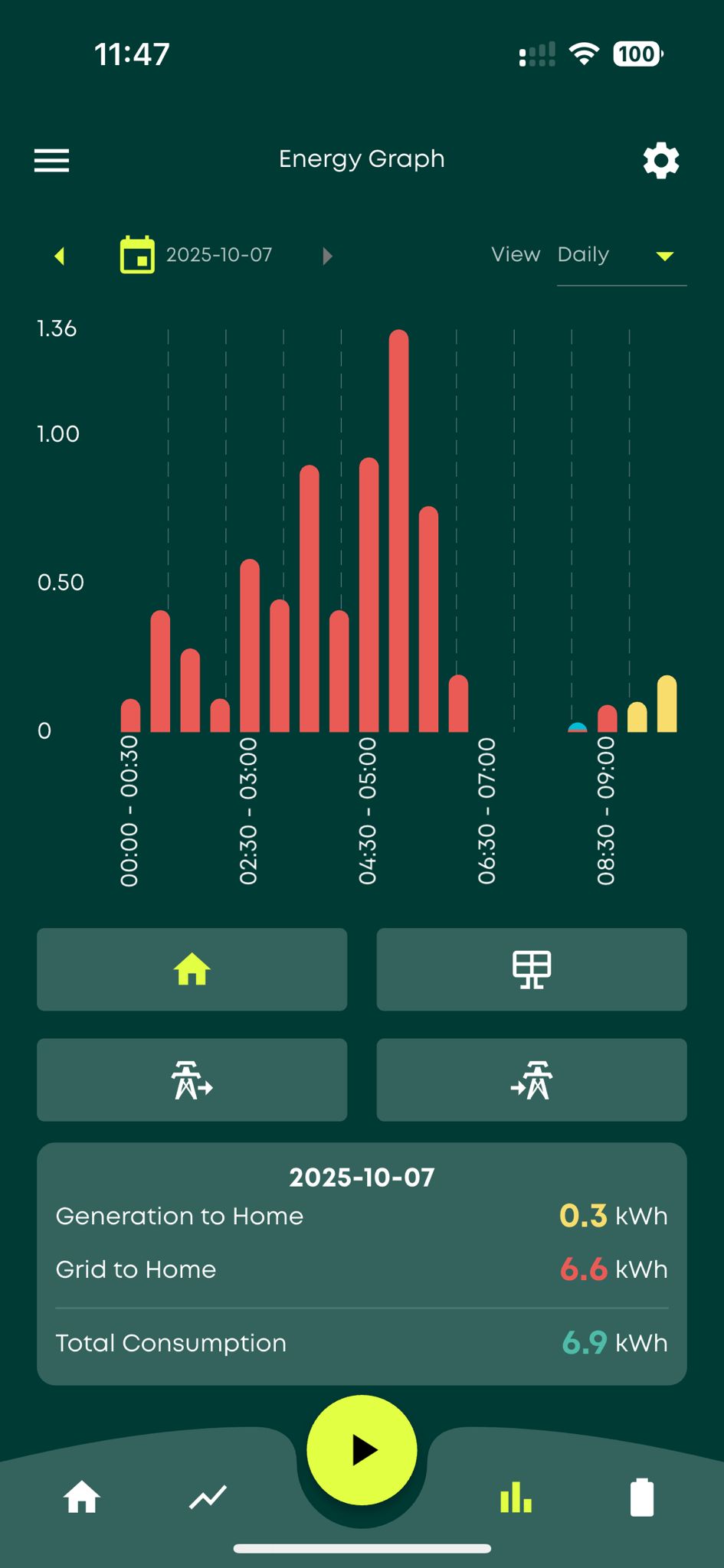Tap the yellow play button

click(362, 1450)
